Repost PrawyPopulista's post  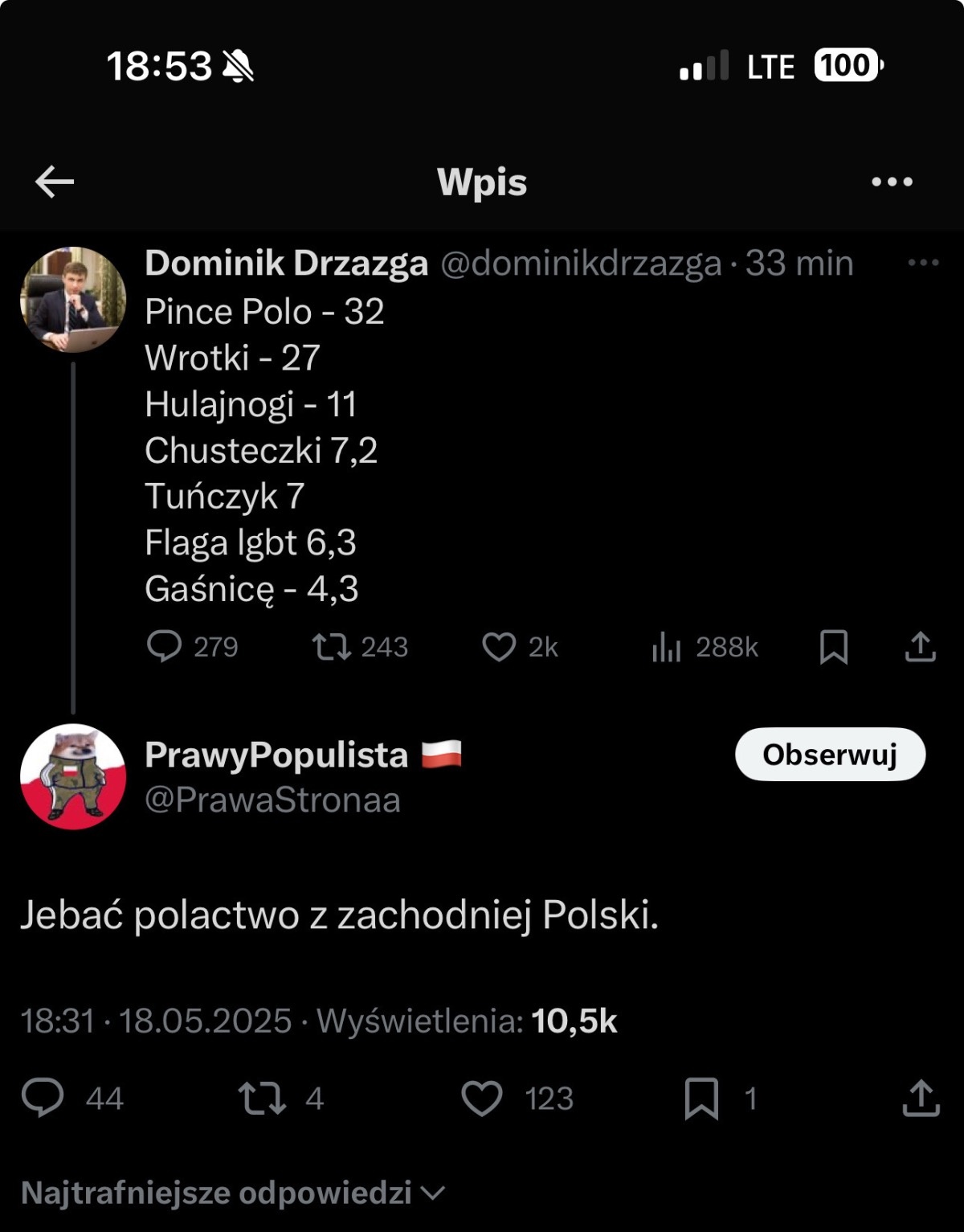pyautogui.click(x=262, y=1098)
